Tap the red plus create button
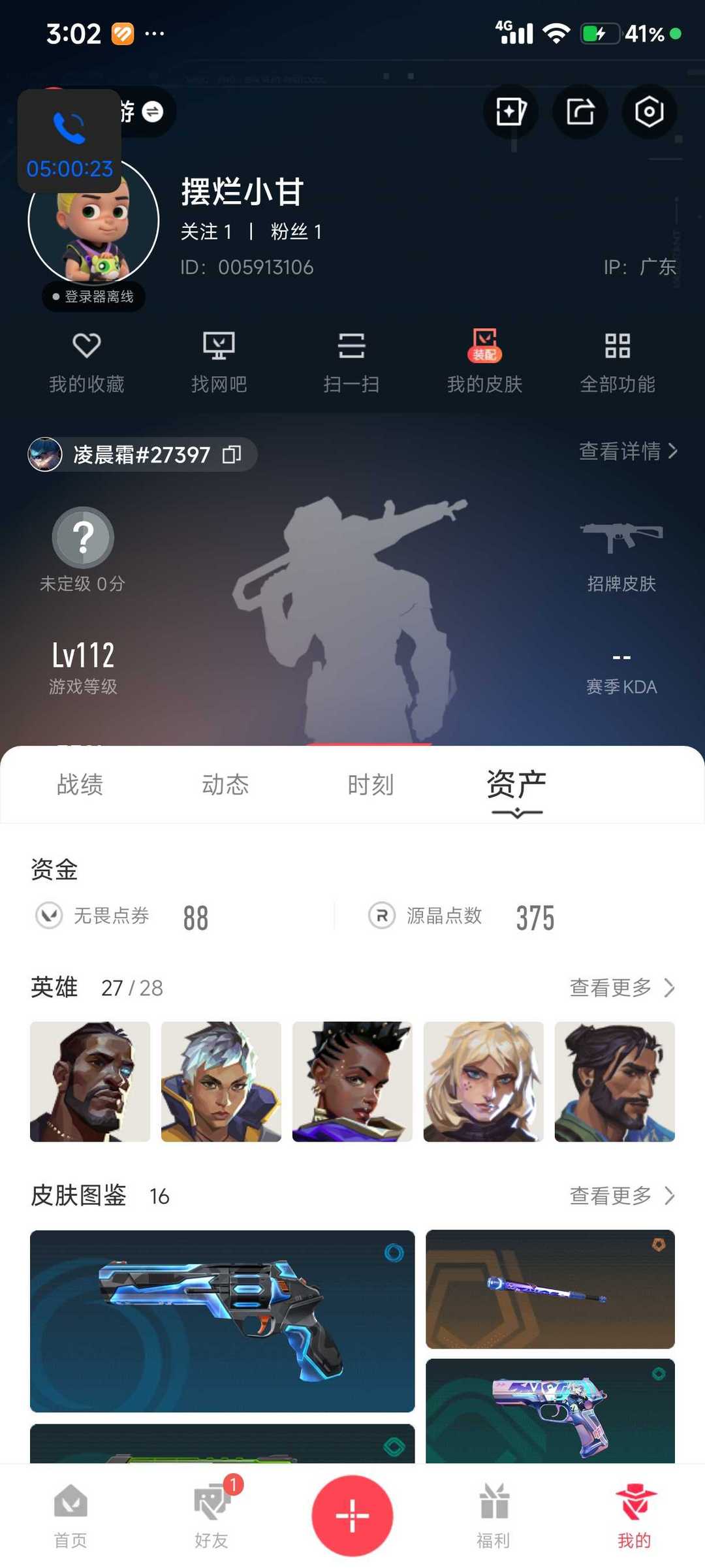The height and width of the screenshot is (1568, 705). point(352,1515)
